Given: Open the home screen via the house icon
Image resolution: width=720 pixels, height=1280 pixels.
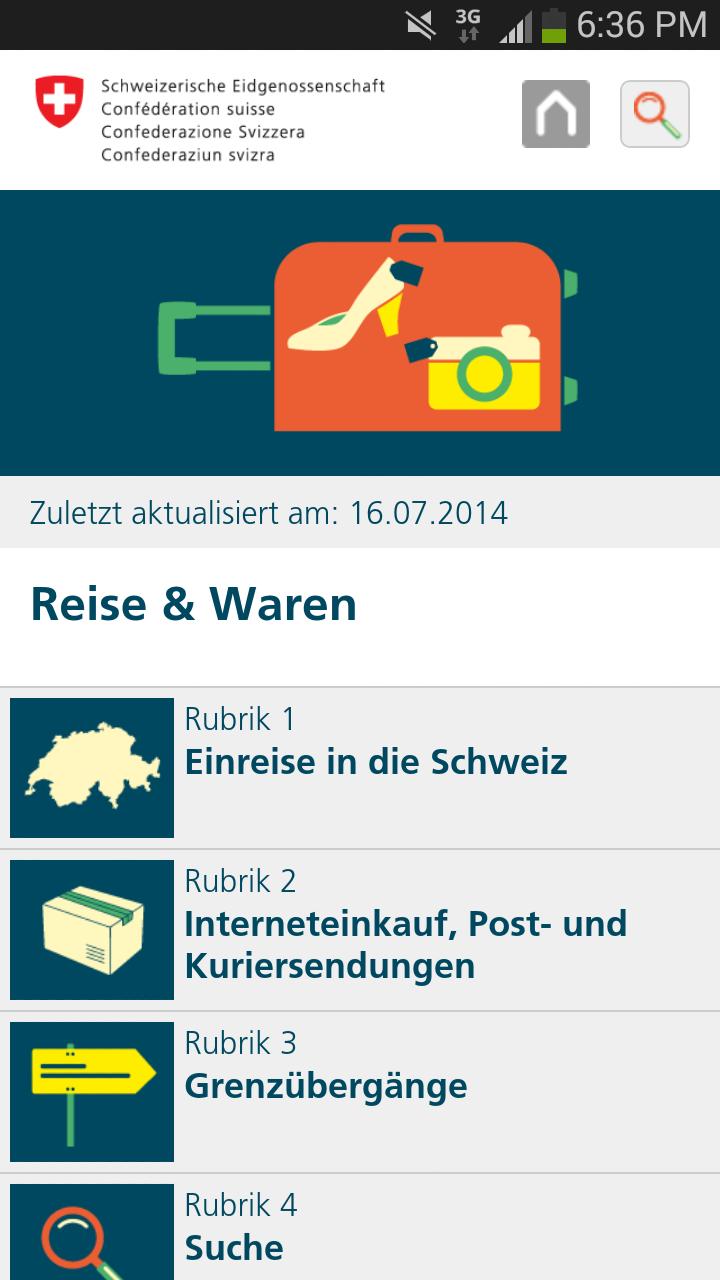Looking at the screenshot, I should pyautogui.click(x=555, y=114).
